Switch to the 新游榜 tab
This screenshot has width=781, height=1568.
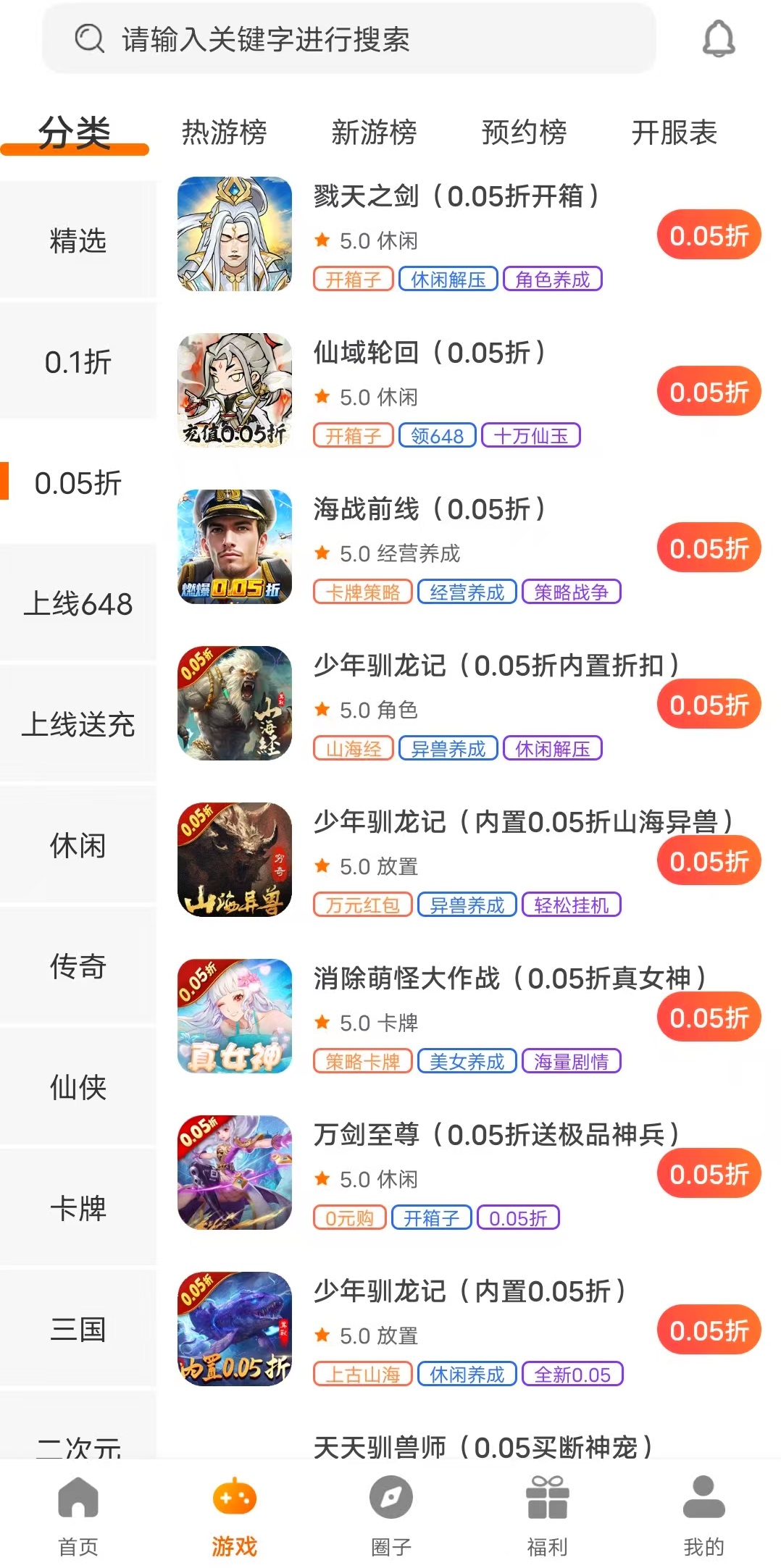click(x=374, y=133)
